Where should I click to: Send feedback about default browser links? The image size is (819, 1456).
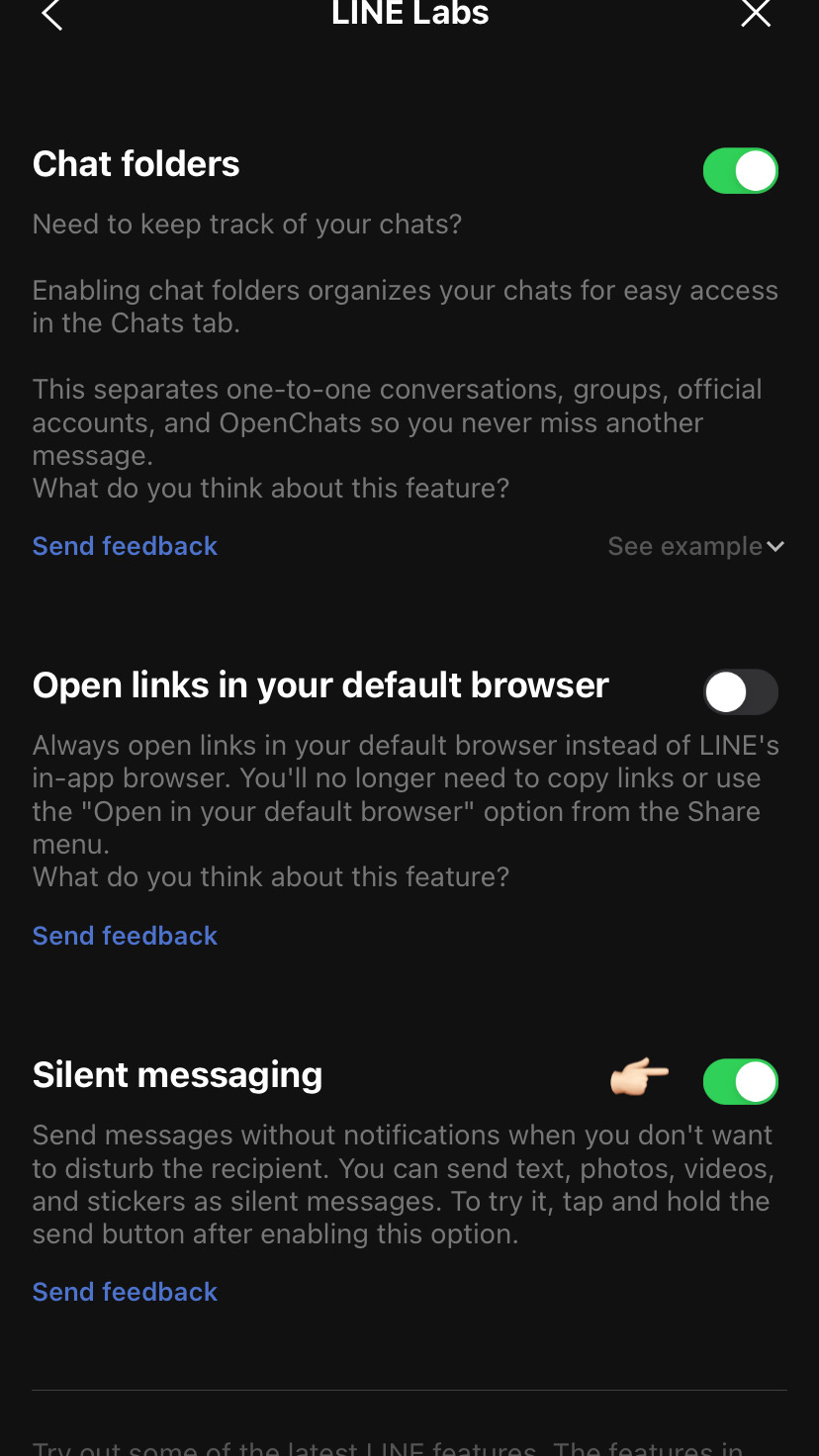click(x=125, y=936)
